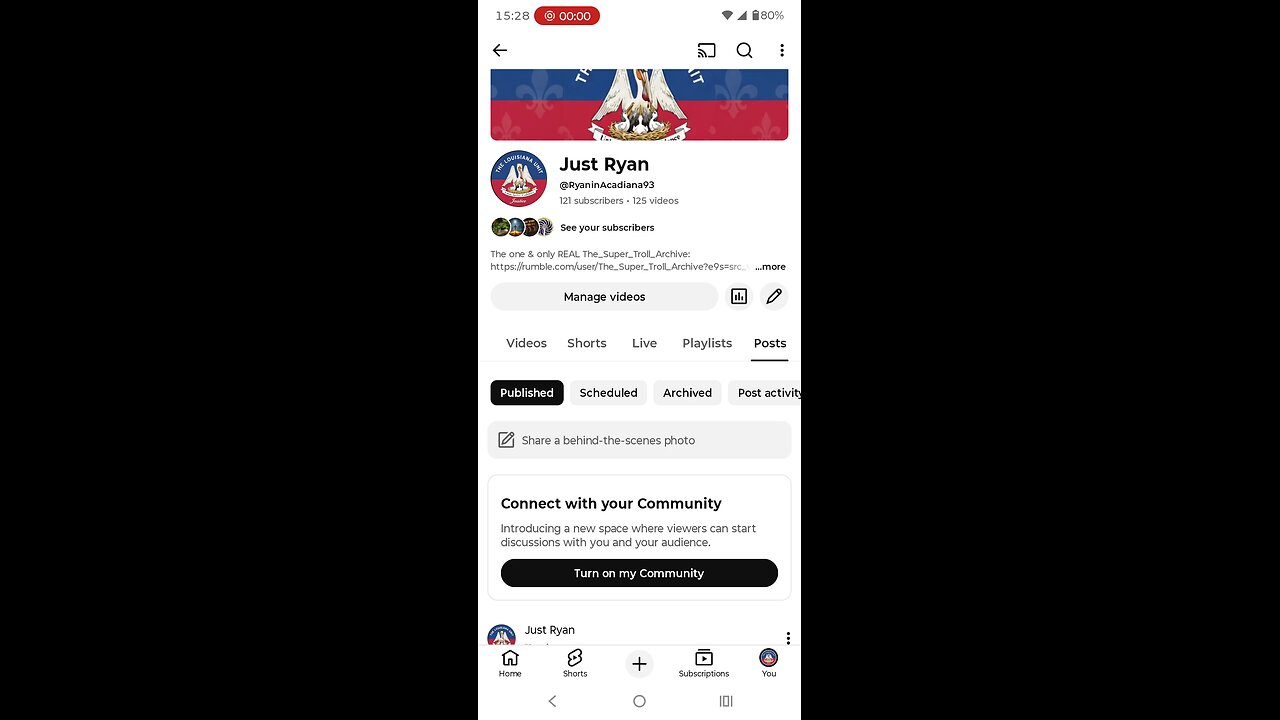Screen dimensions: 1280x720
Task: View channel analytics
Action: click(739, 297)
